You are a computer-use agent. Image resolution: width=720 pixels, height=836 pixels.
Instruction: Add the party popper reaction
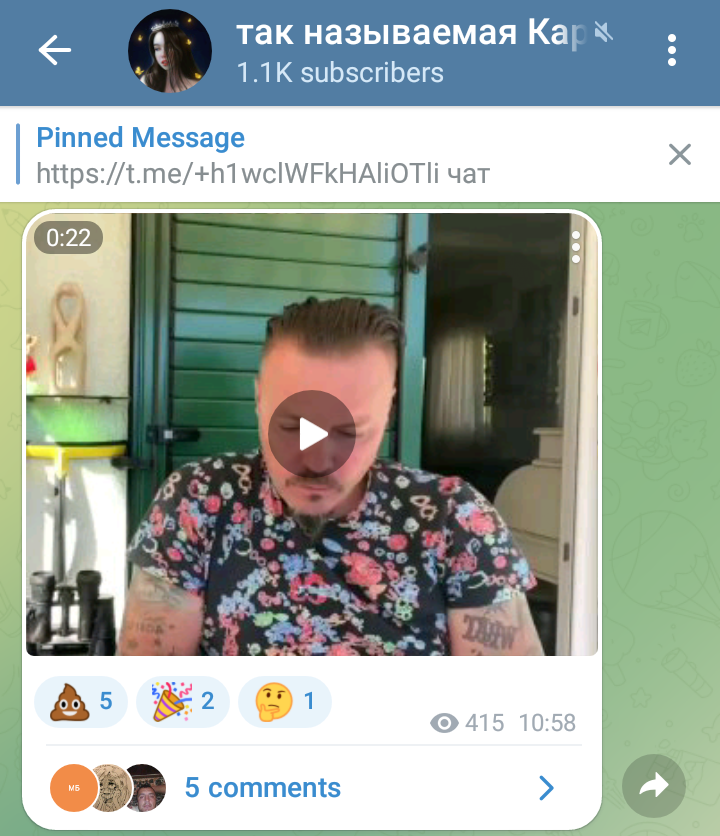[x=183, y=701]
